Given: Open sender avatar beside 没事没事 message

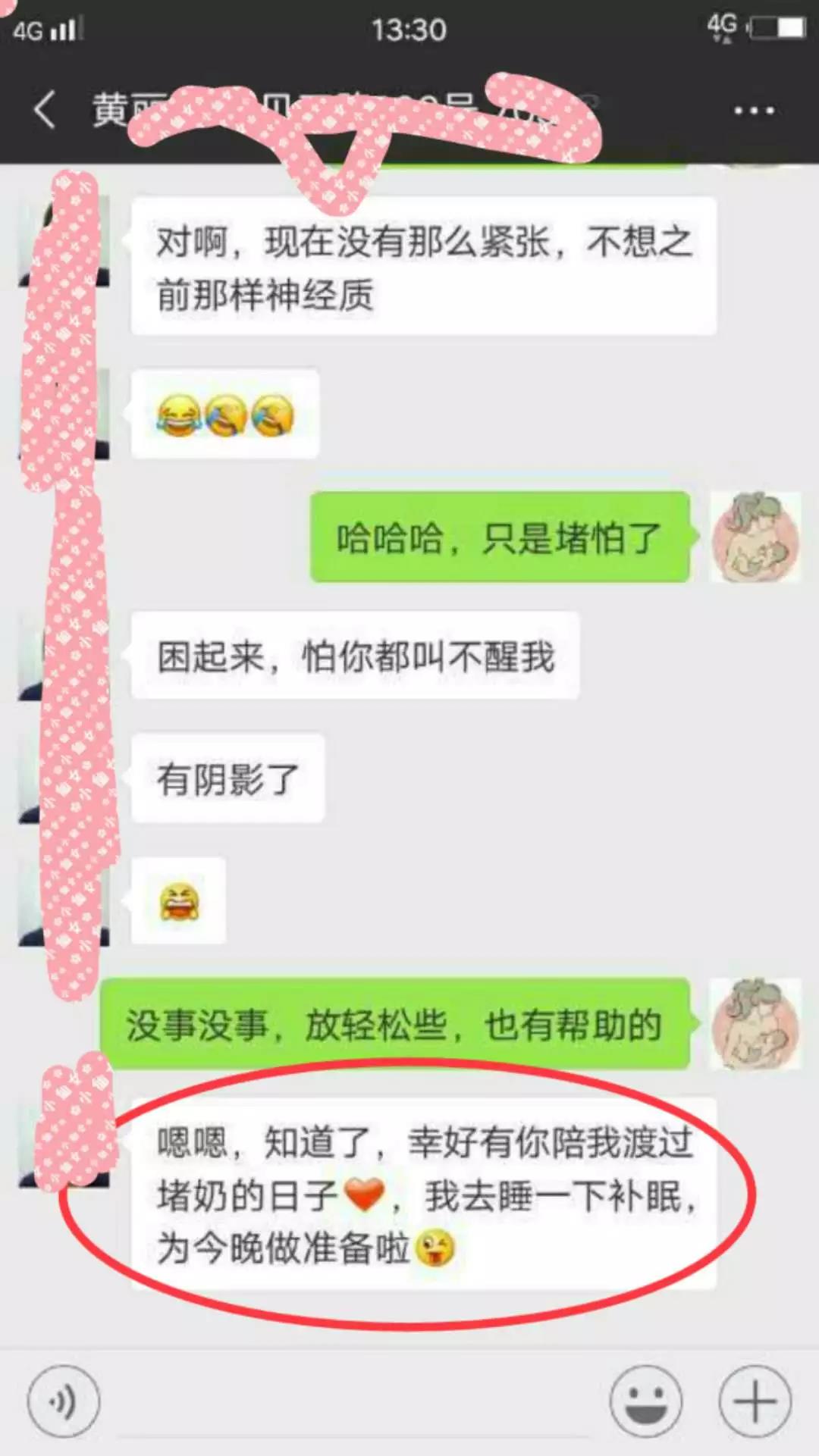Looking at the screenshot, I should pos(755,1024).
